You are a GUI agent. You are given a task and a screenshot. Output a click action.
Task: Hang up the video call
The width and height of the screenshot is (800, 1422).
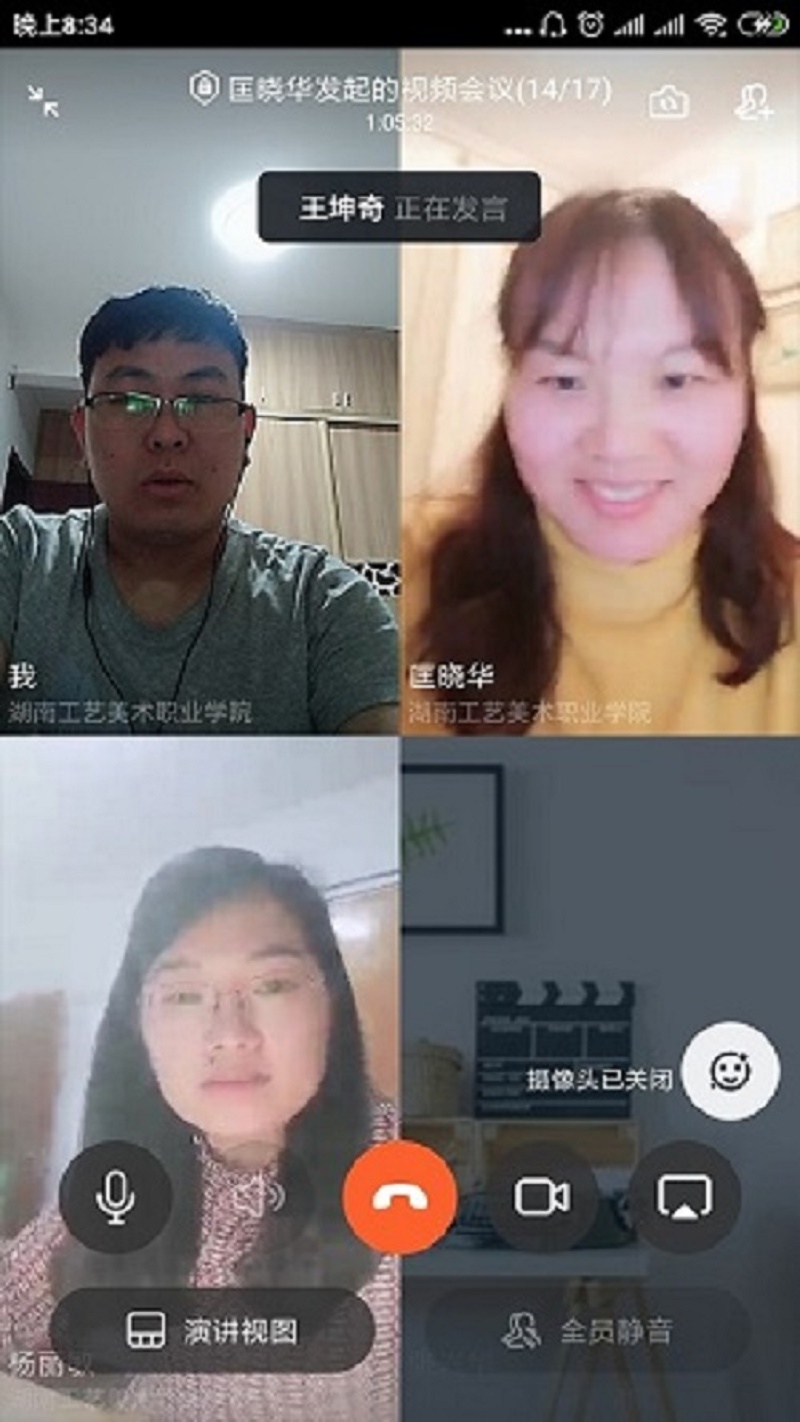point(400,1197)
